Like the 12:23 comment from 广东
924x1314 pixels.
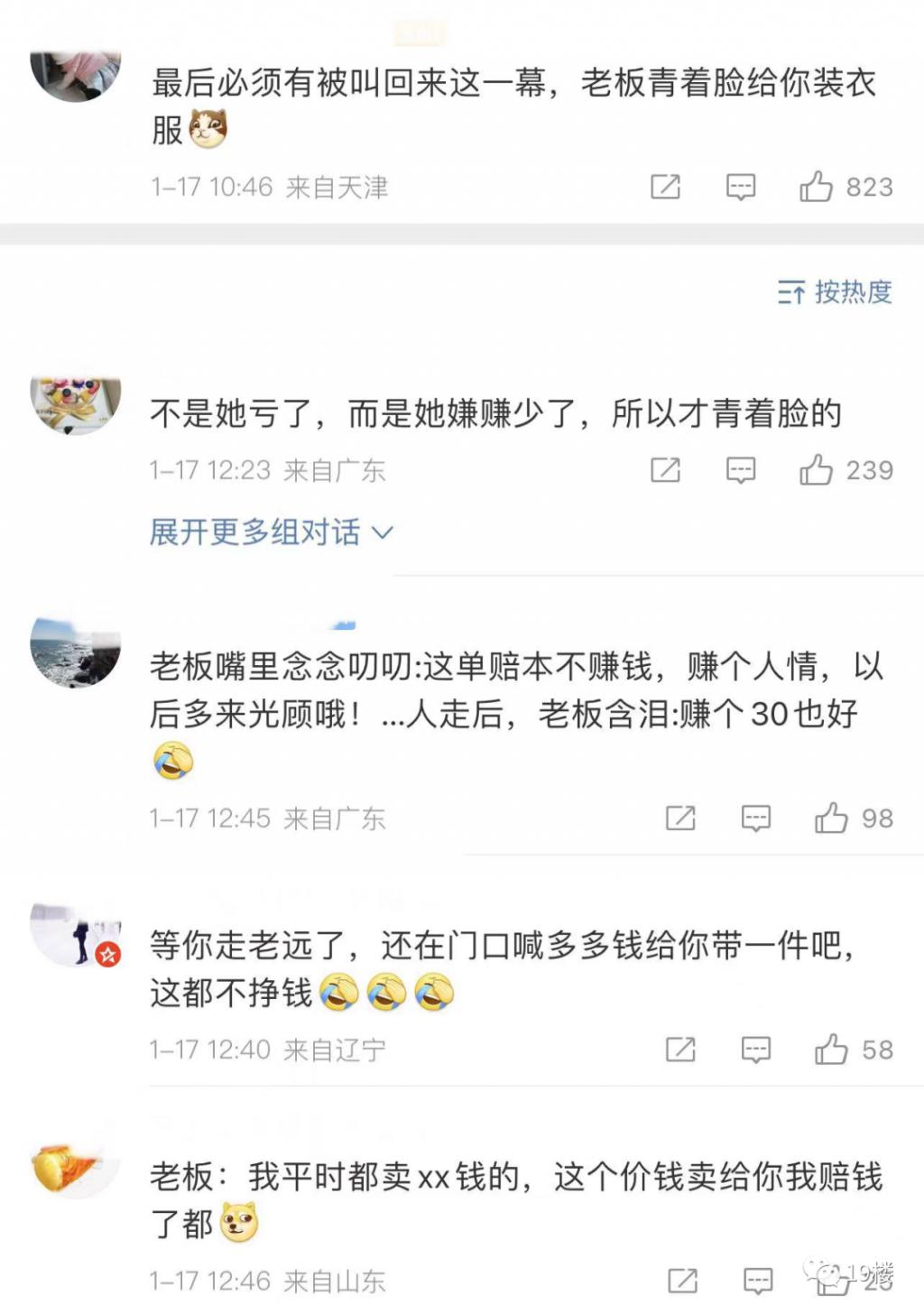tap(816, 470)
